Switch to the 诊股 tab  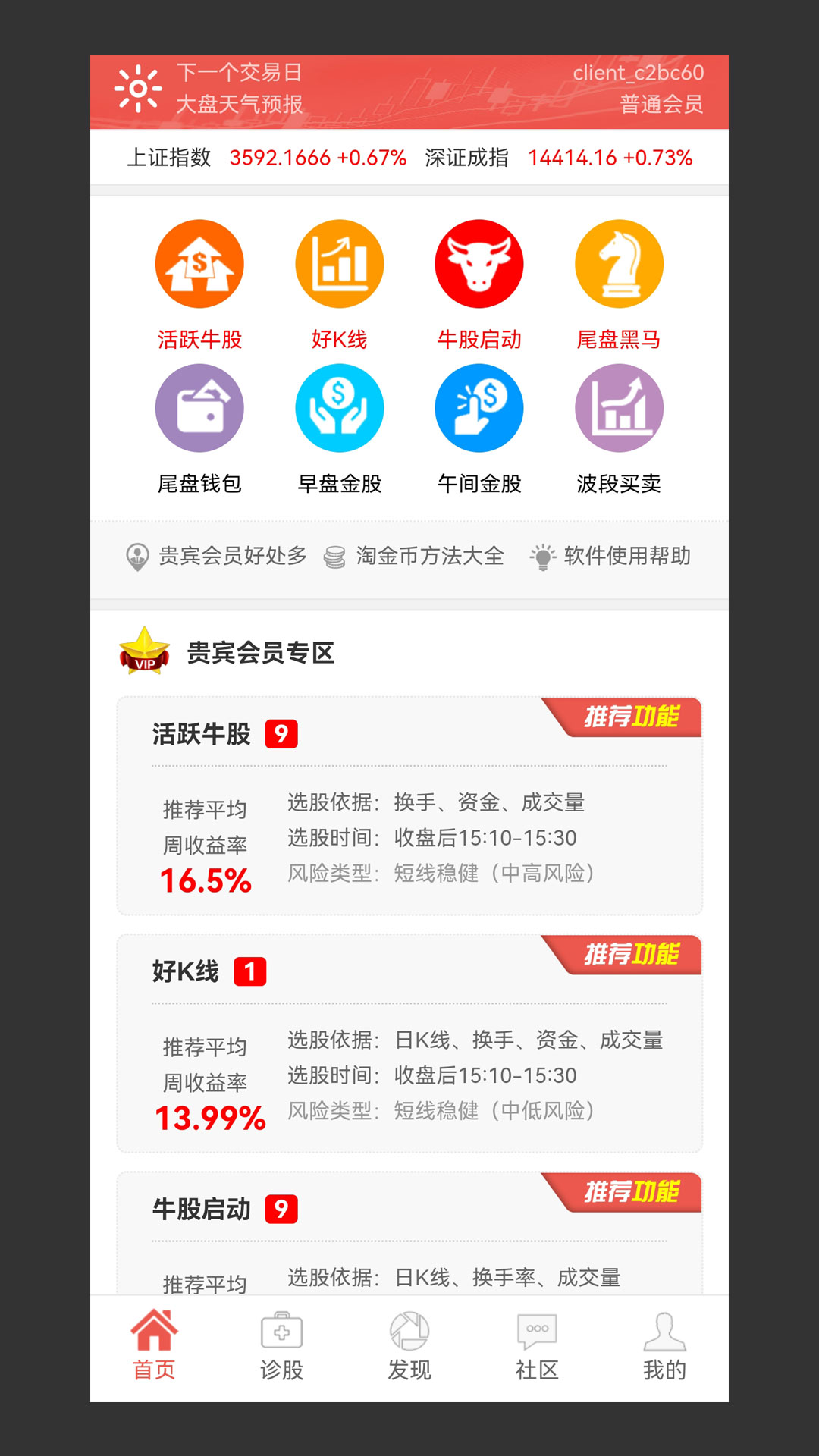point(281,1347)
